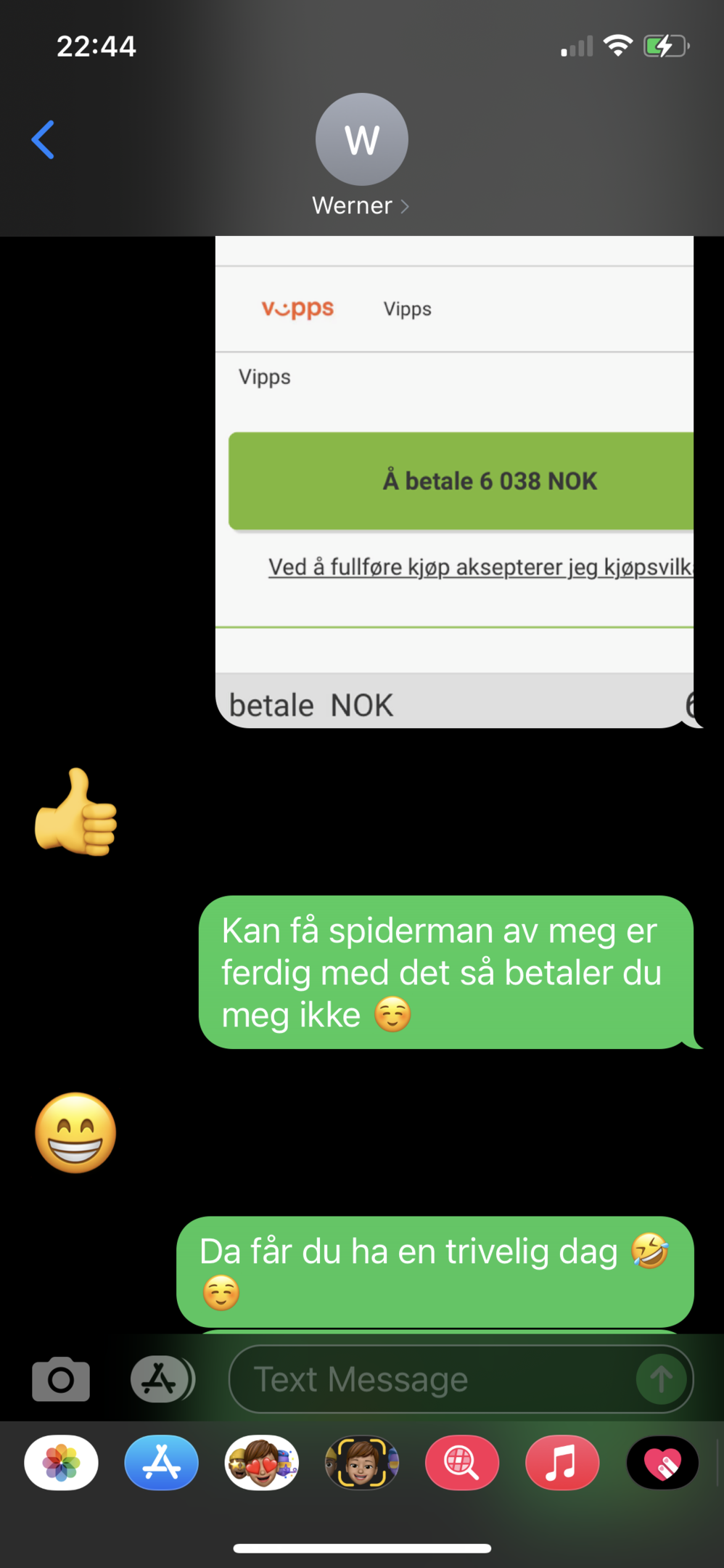The width and height of the screenshot is (724, 1568).
Task: Send the message with the arrow button
Action: click(x=661, y=1379)
